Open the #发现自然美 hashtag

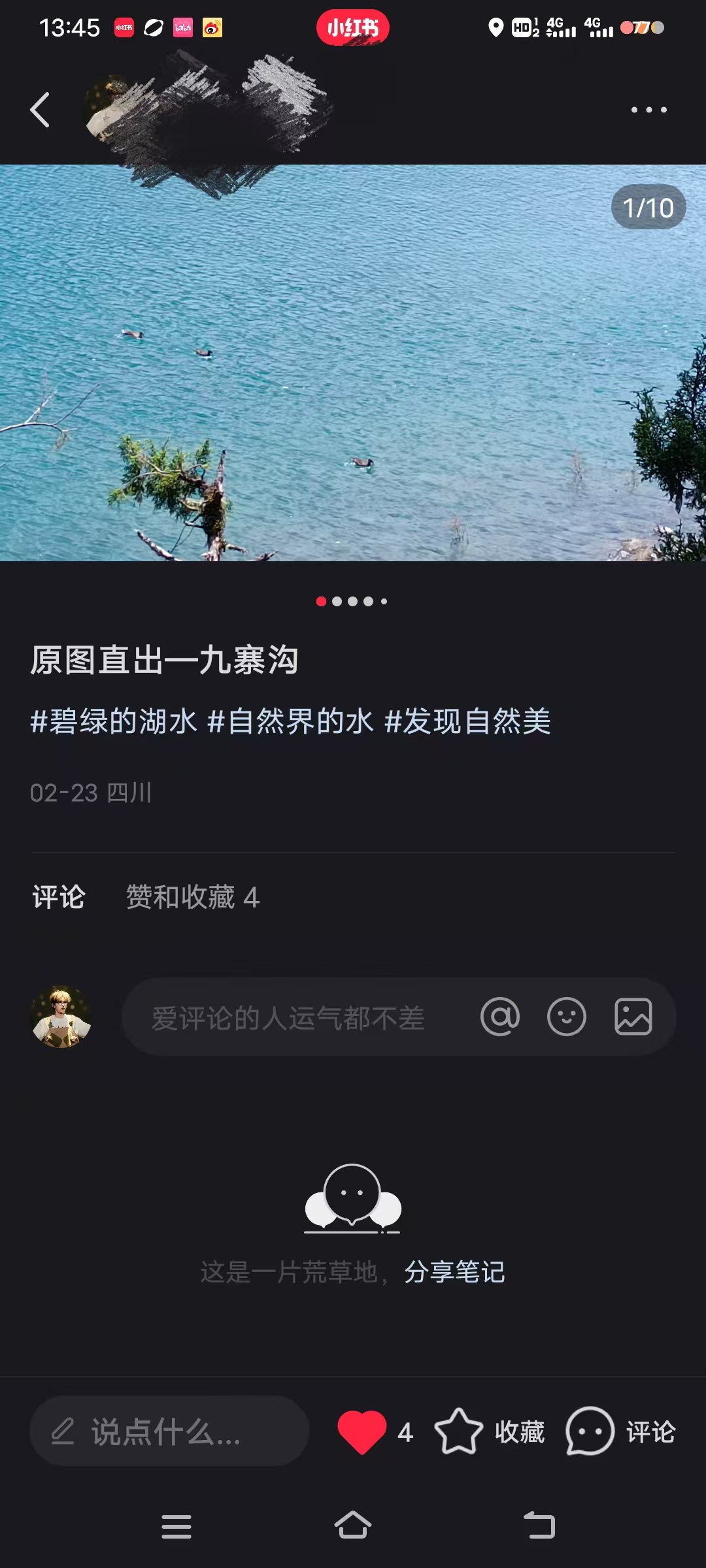[x=467, y=722]
